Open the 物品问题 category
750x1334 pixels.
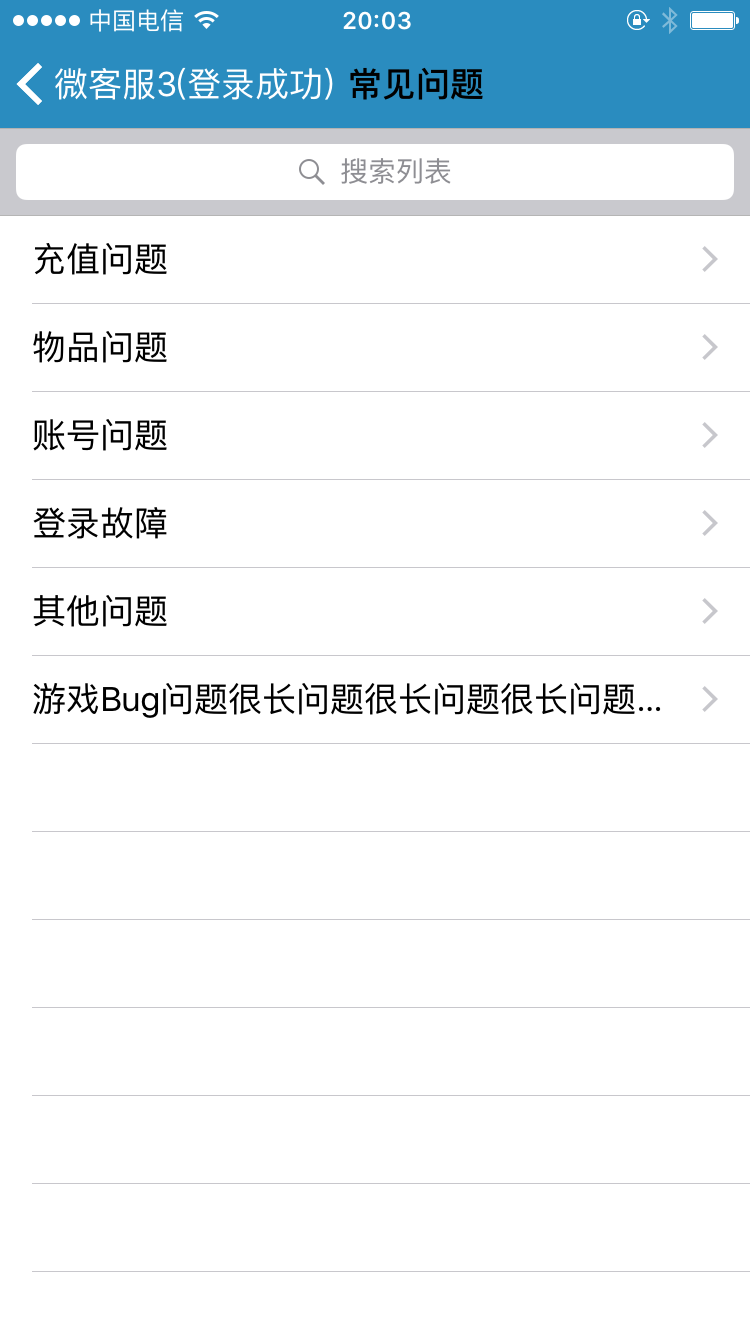[x=375, y=348]
